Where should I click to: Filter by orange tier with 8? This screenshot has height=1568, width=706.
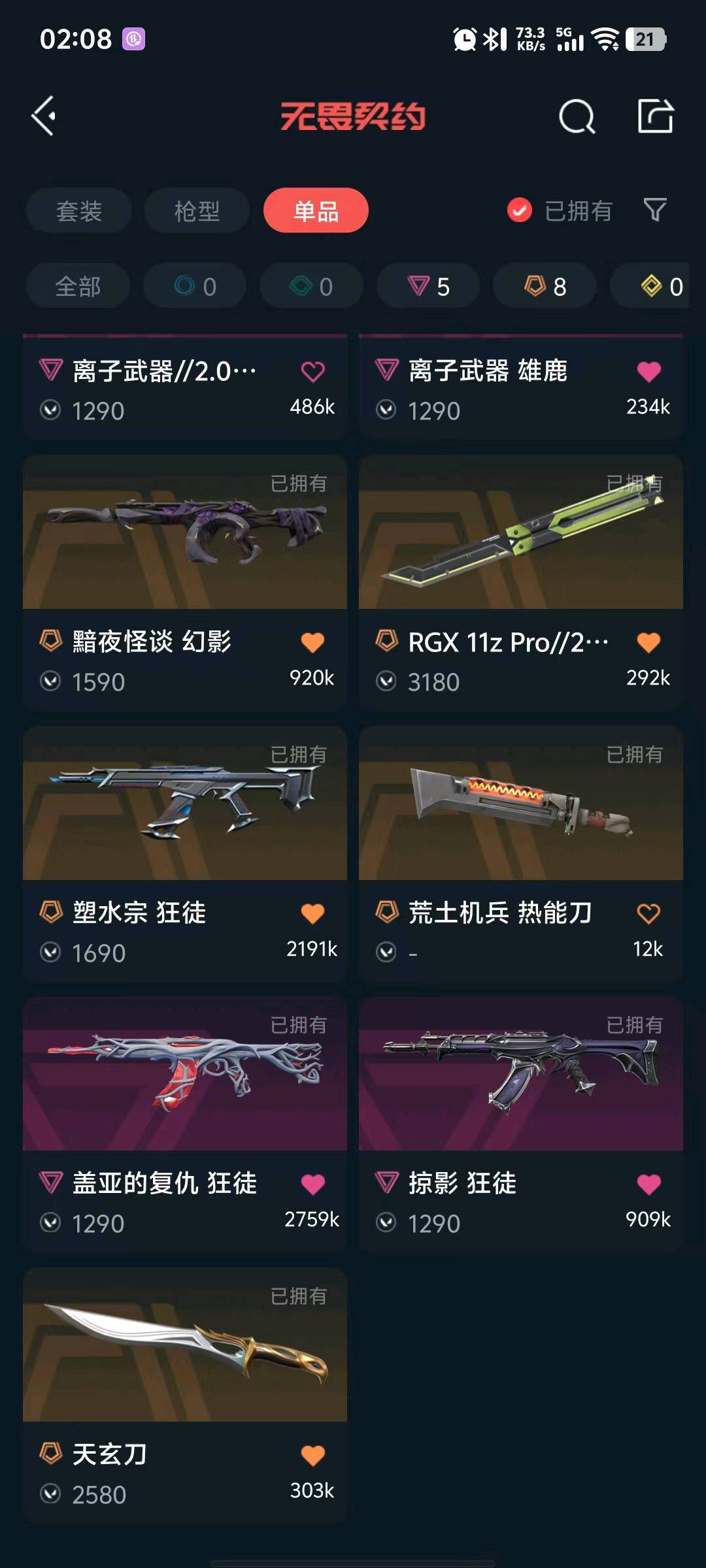[545, 286]
